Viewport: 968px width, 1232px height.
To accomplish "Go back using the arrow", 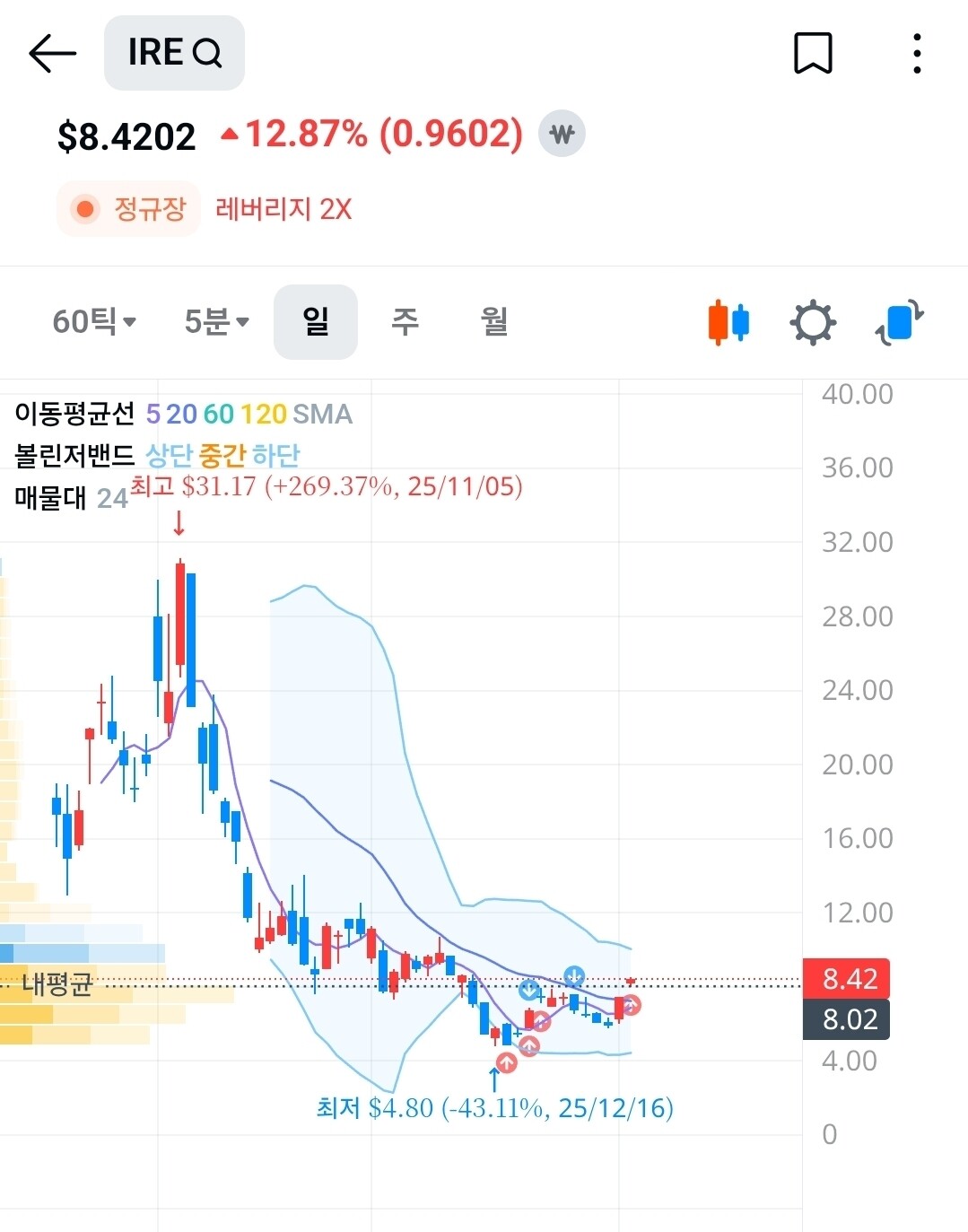I will (x=52, y=54).
